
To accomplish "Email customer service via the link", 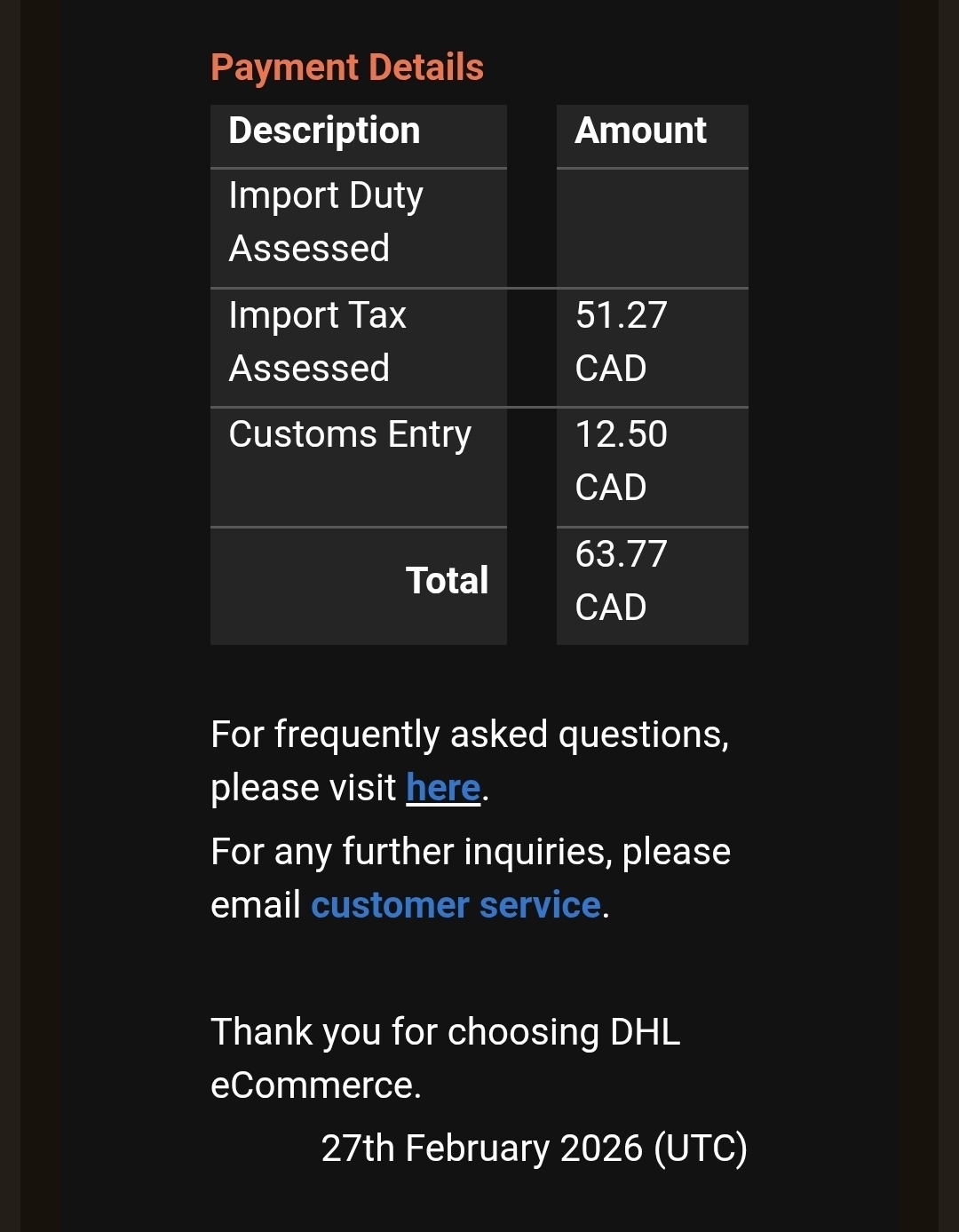I will [x=456, y=905].
